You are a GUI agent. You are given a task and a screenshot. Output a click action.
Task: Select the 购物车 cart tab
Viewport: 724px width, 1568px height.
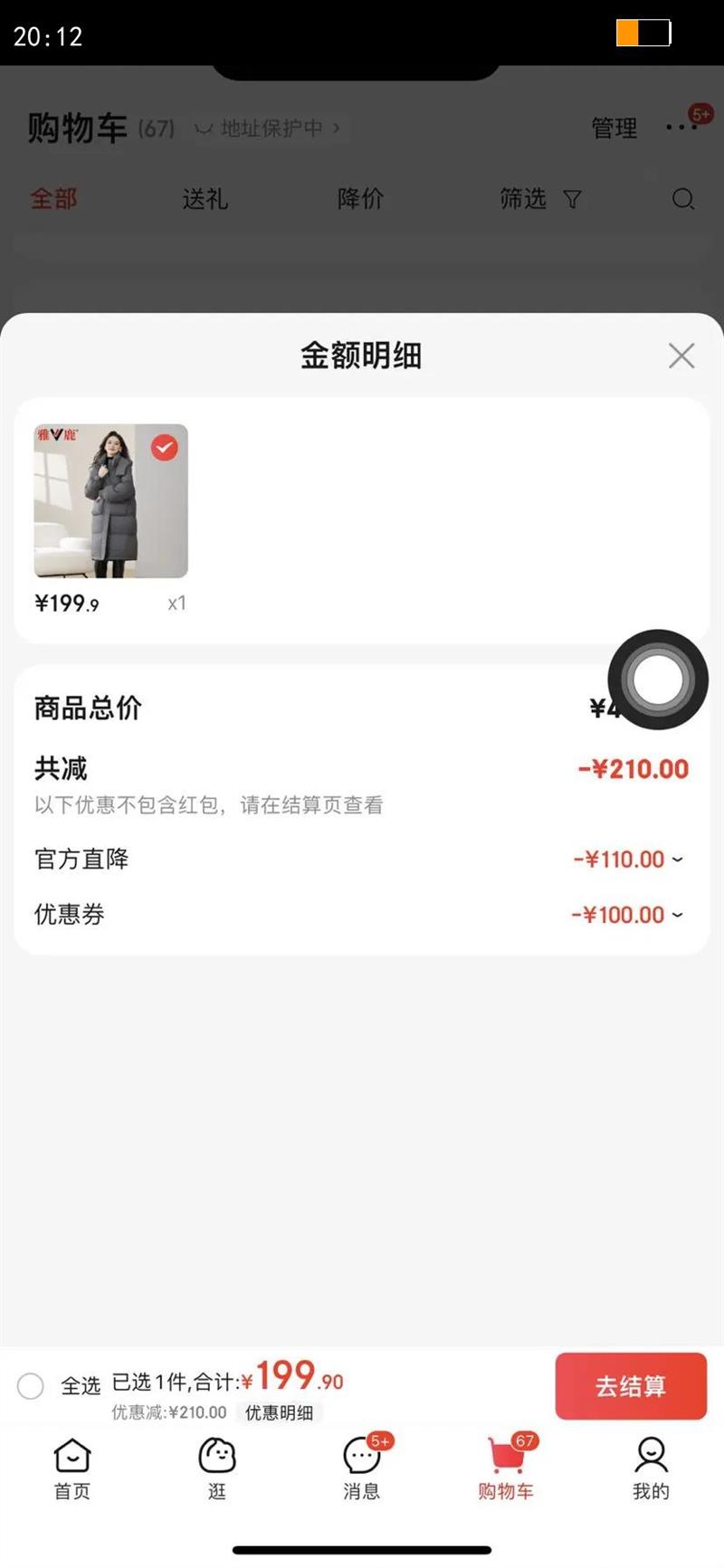point(506,1469)
